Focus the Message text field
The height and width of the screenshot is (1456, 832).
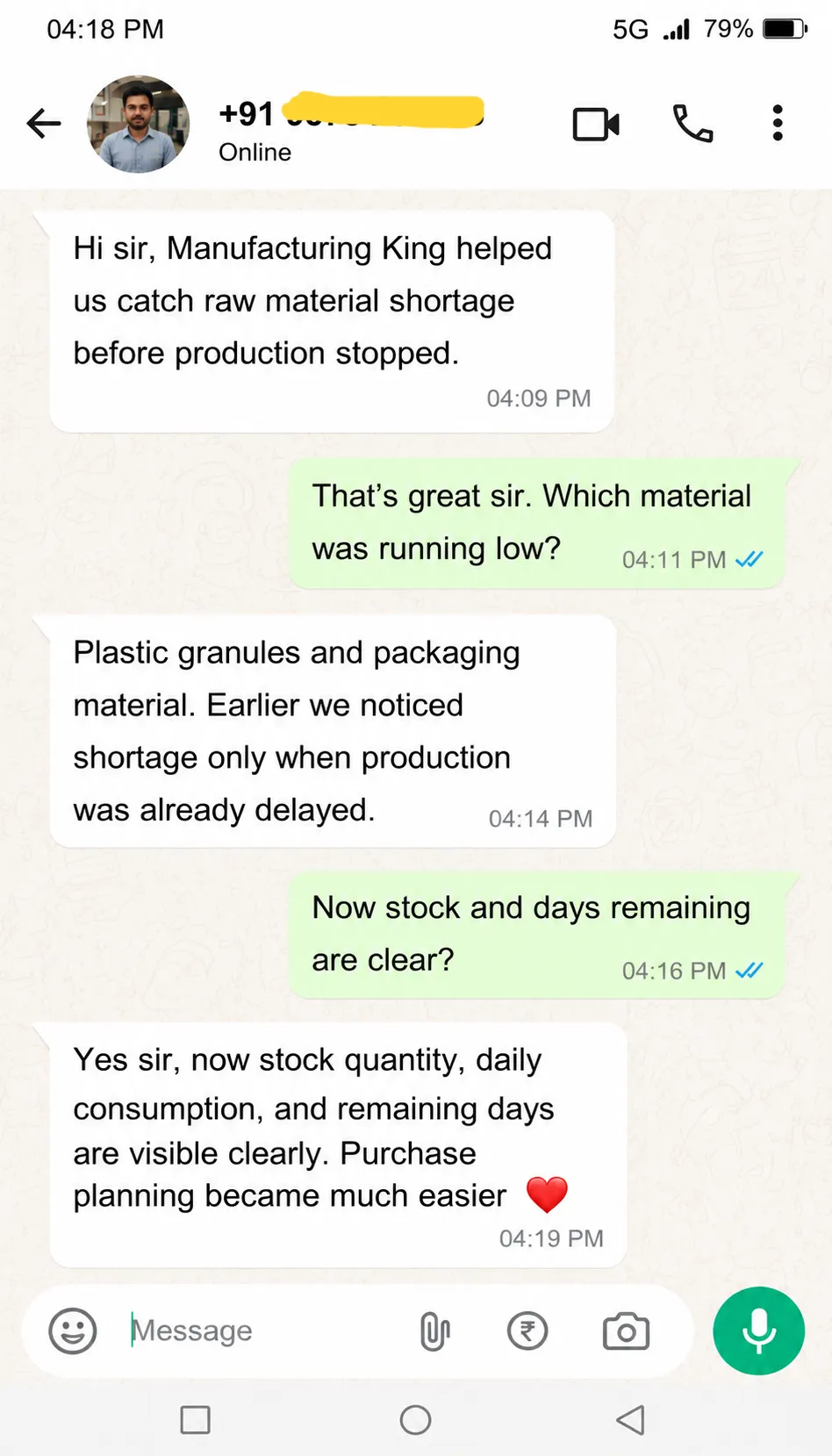click(263, 1331)
